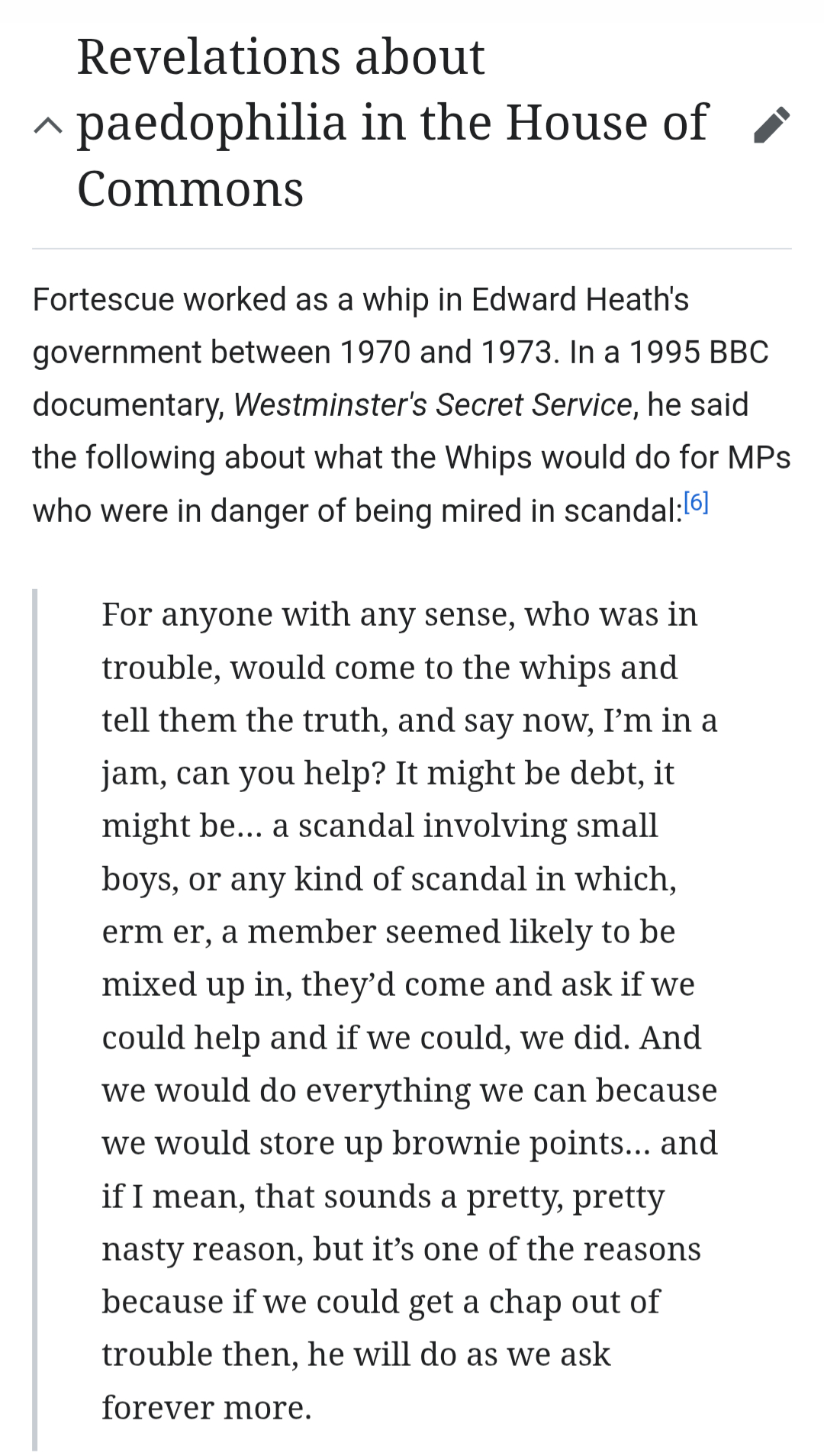The image size is (824, 1456).
Task: Open citation reference 6
Action: [696, 503]
